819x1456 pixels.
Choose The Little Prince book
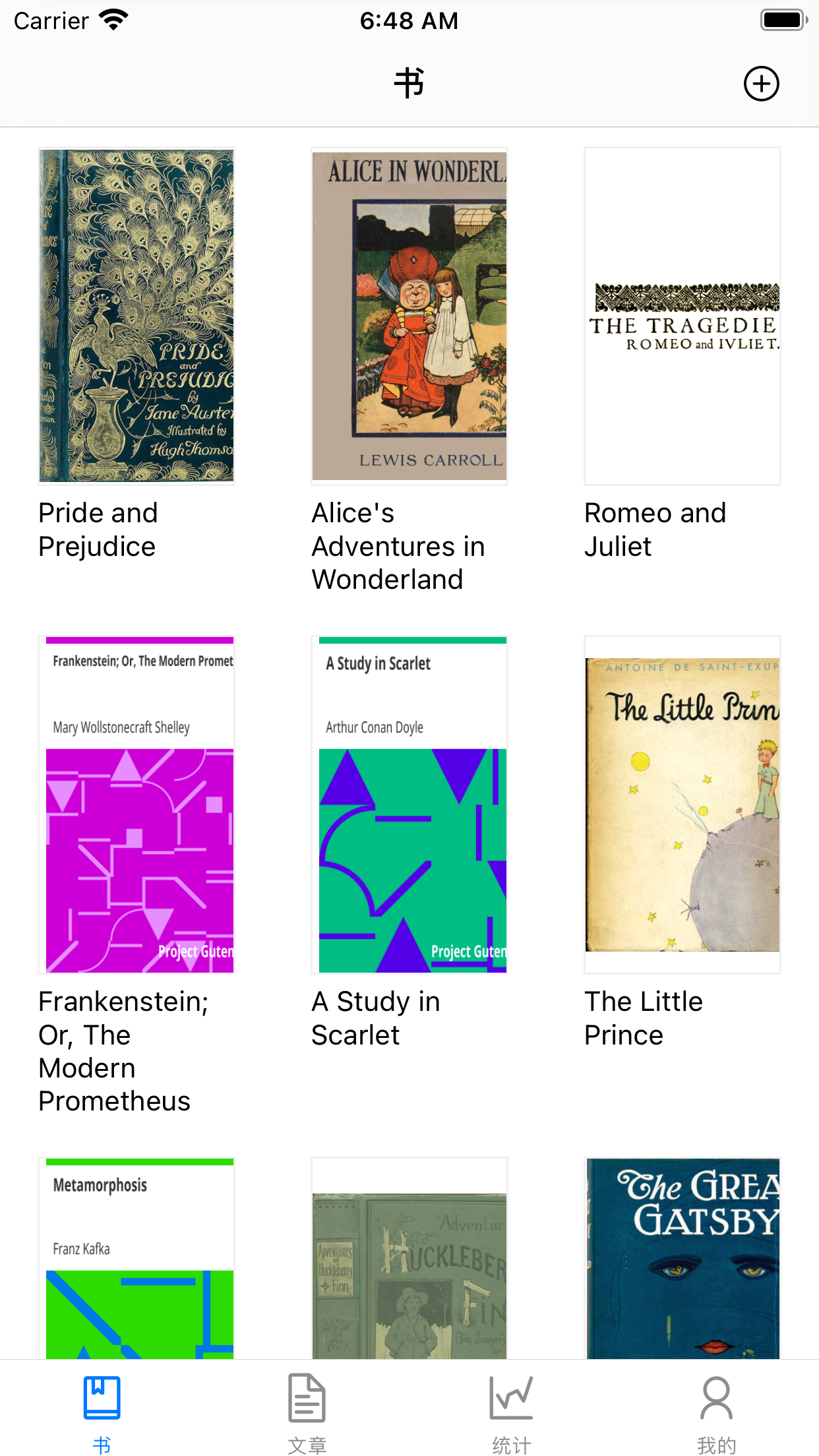tap(682, 804)
